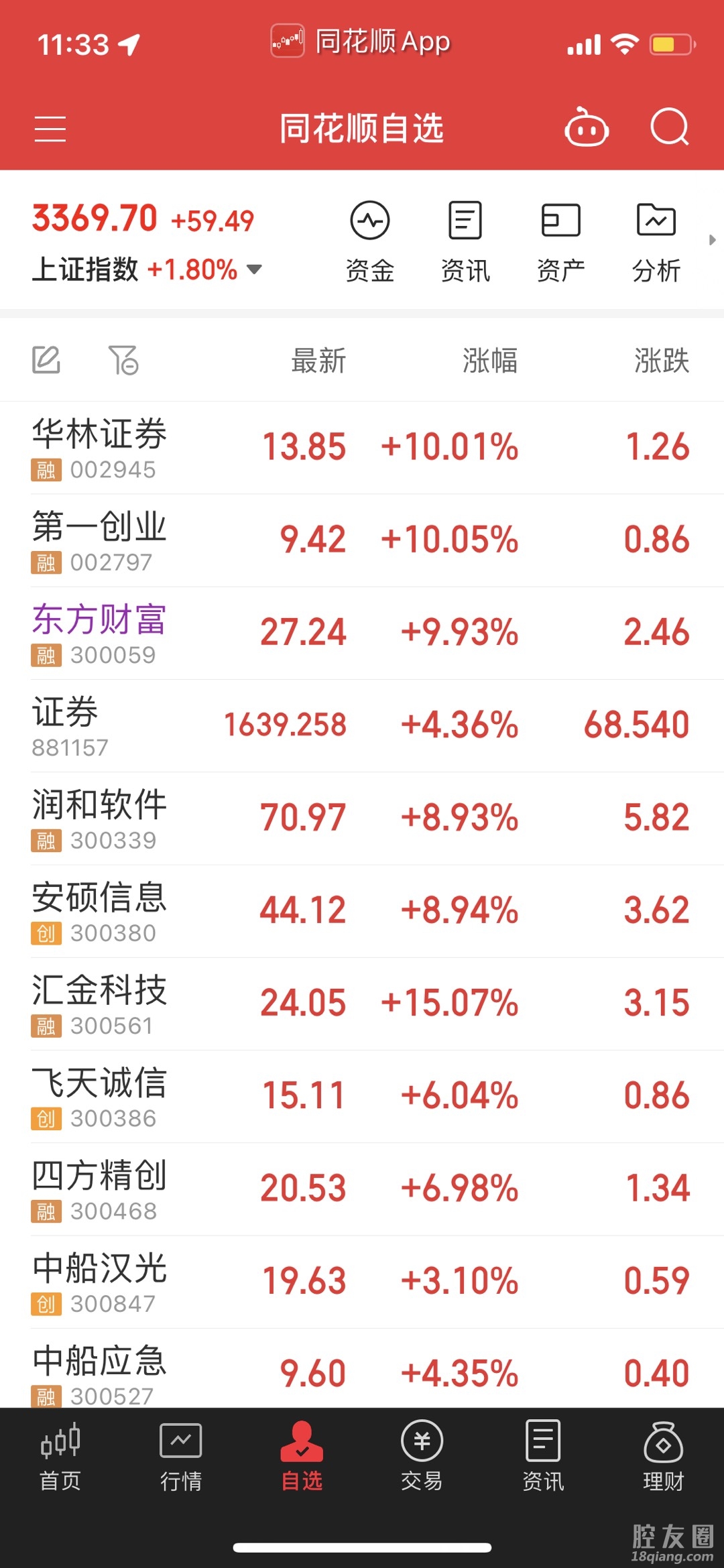Open the watchlist filter icon
Screen dimensions: 724x1568
124,360
